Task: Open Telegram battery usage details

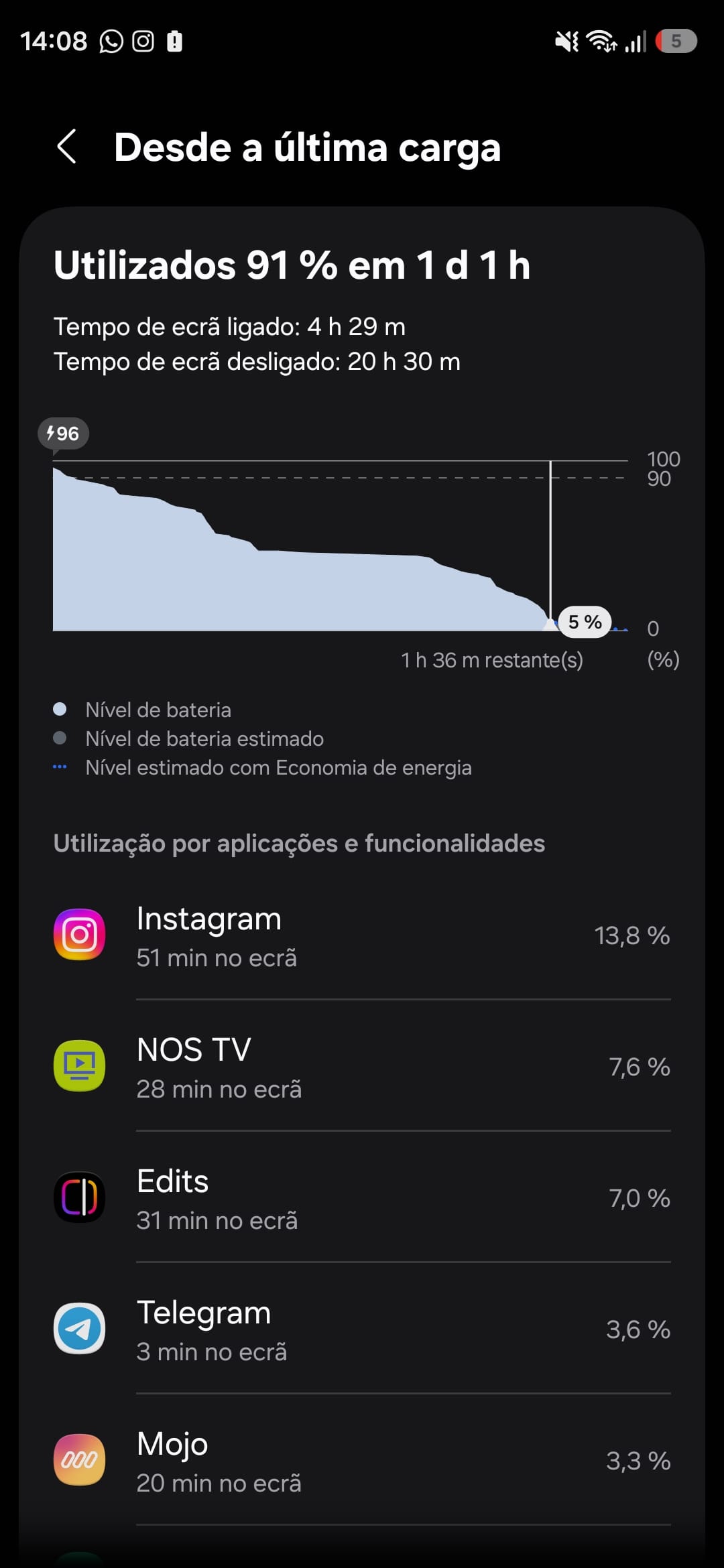Action: click(x=362, y=1329)
